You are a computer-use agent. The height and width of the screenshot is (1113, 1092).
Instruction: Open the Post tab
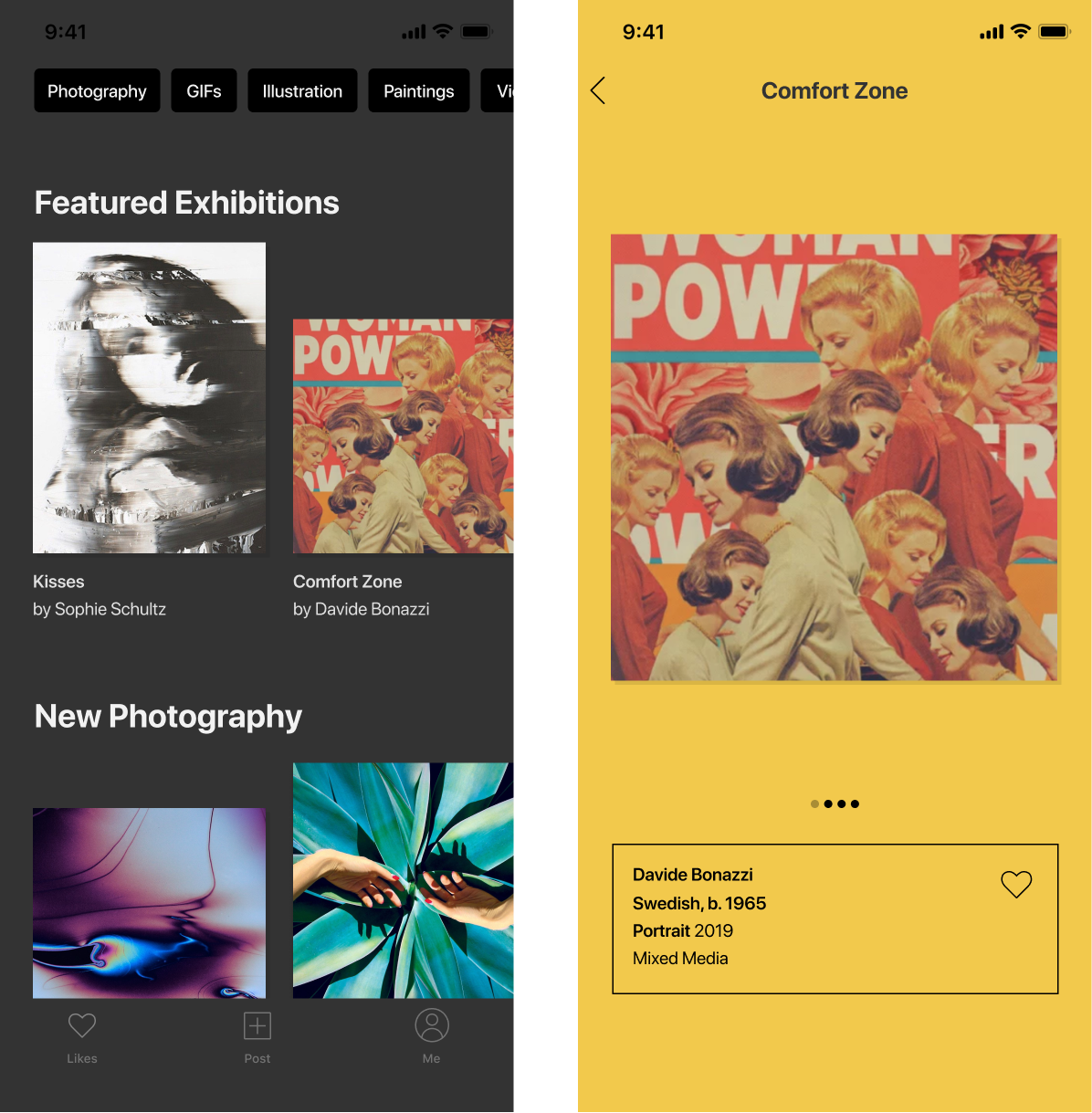point(257,1036)
